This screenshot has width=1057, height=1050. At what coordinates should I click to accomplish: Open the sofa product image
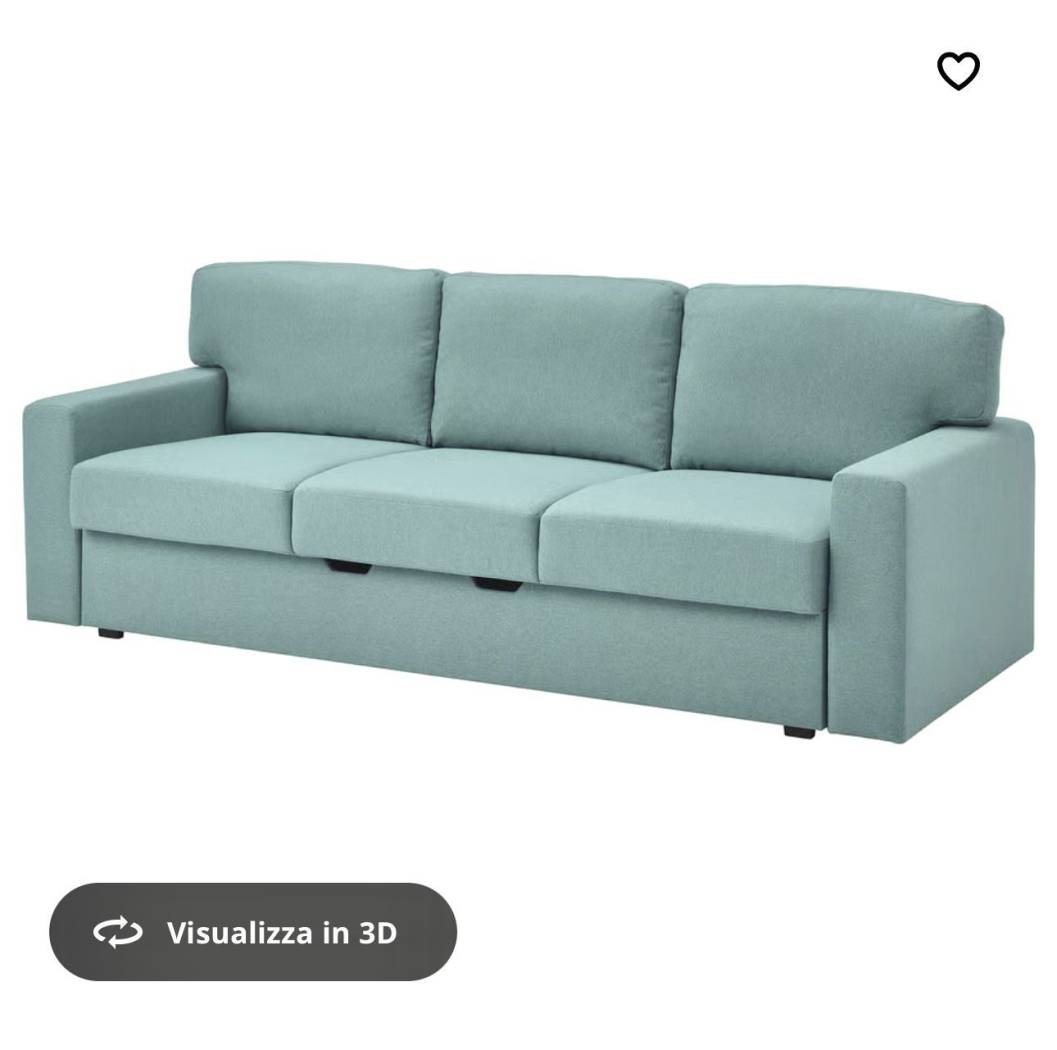click(528, 500)
